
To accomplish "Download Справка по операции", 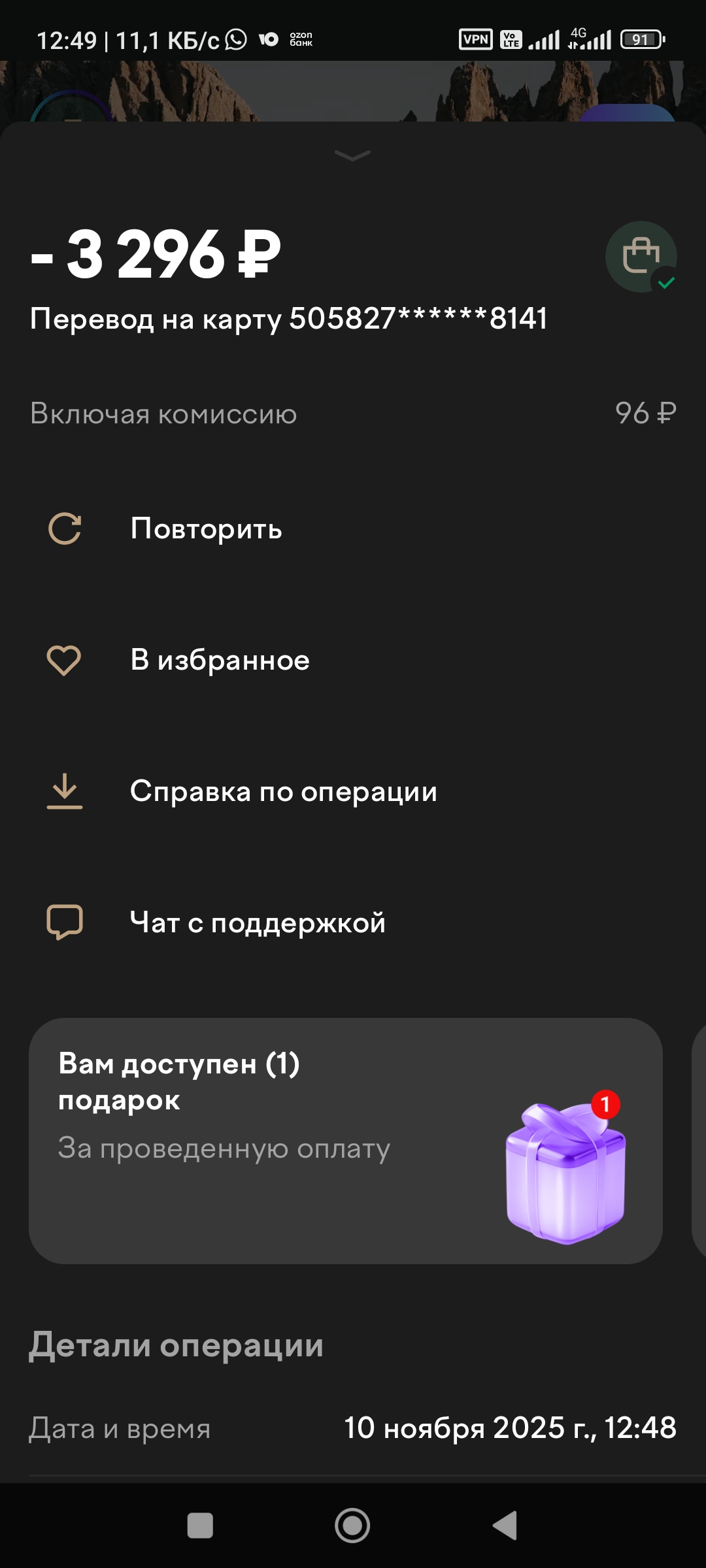I will pos(283,791).
